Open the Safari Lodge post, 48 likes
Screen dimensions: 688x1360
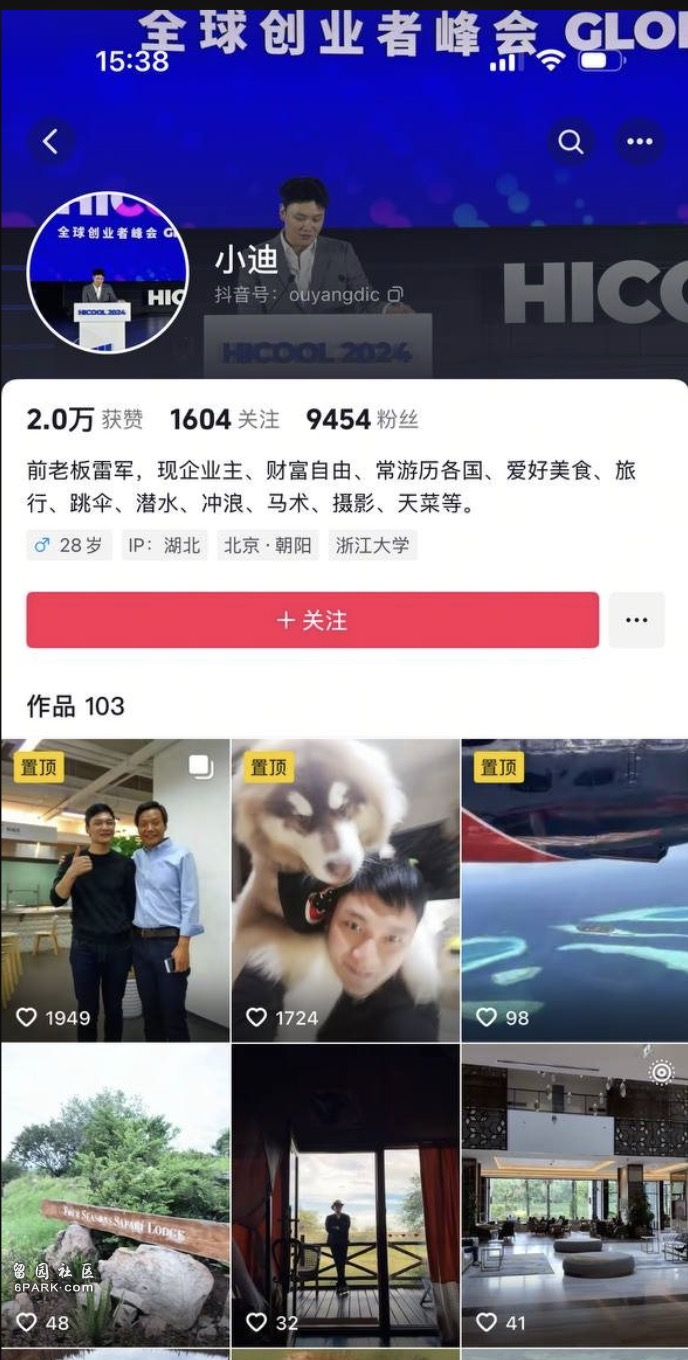click(x=115, y=1195)
